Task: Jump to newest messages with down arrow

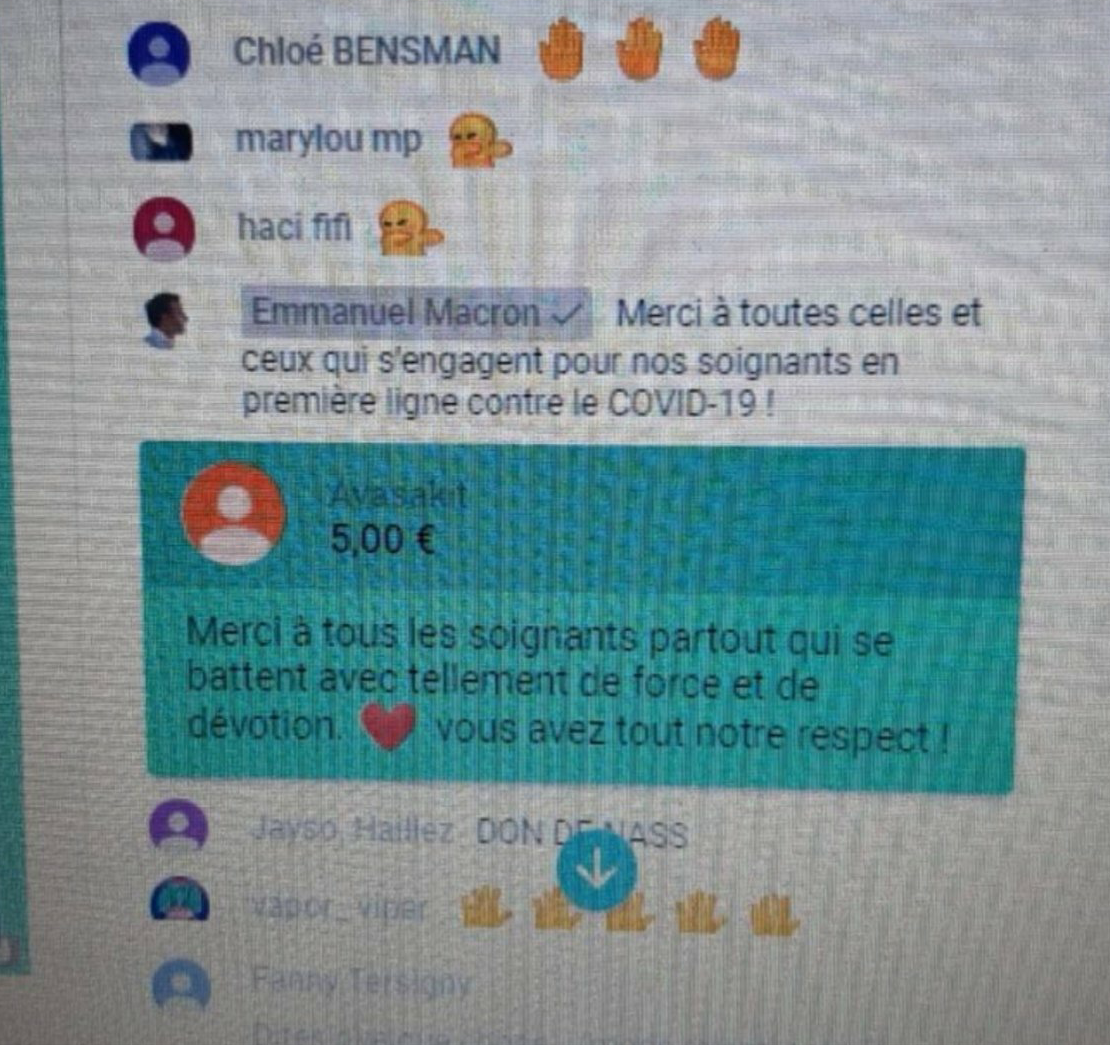Action: click(596, 871)
